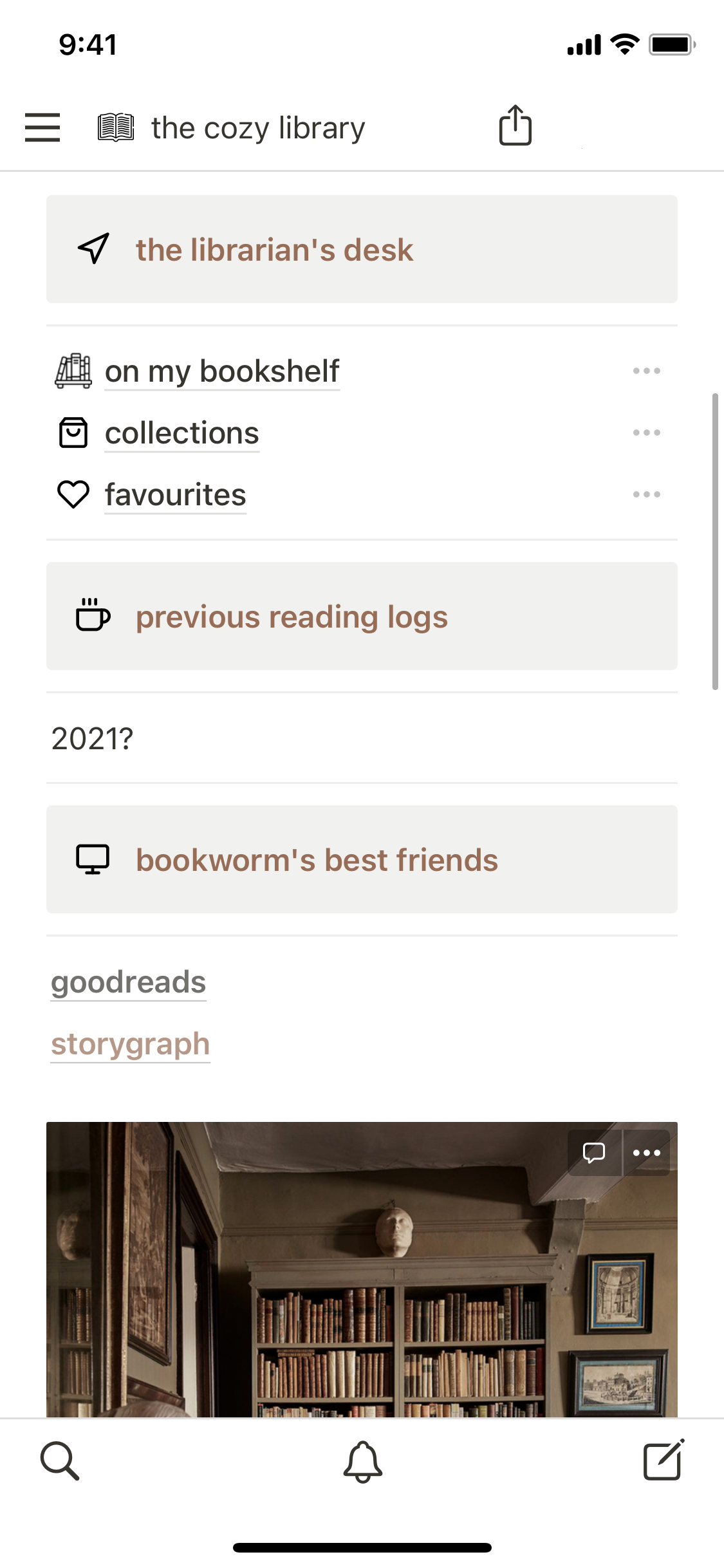Image resolution: width=724 pixels, height=1568 pixels.
Task: Open the "on my bookshelf" page
Action: (x=221, y=371)
